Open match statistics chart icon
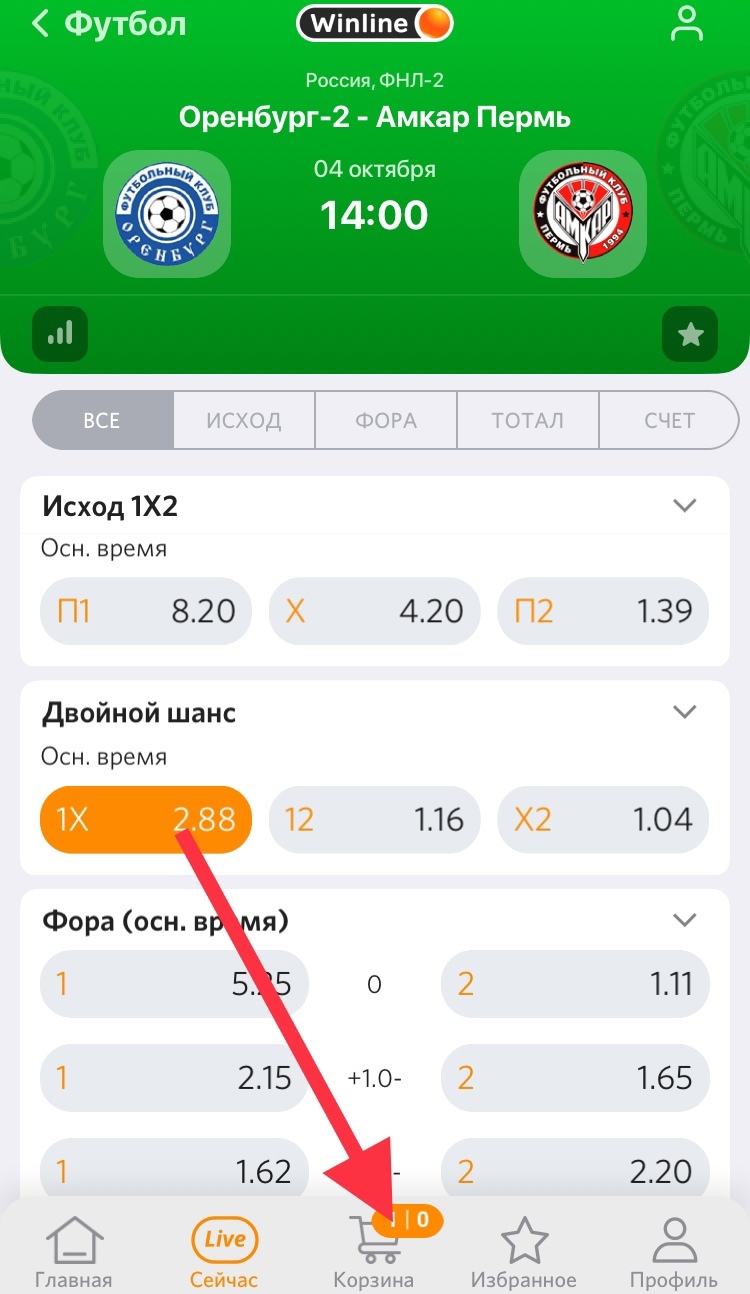750x1294 pixels. [x=60, y=334]
